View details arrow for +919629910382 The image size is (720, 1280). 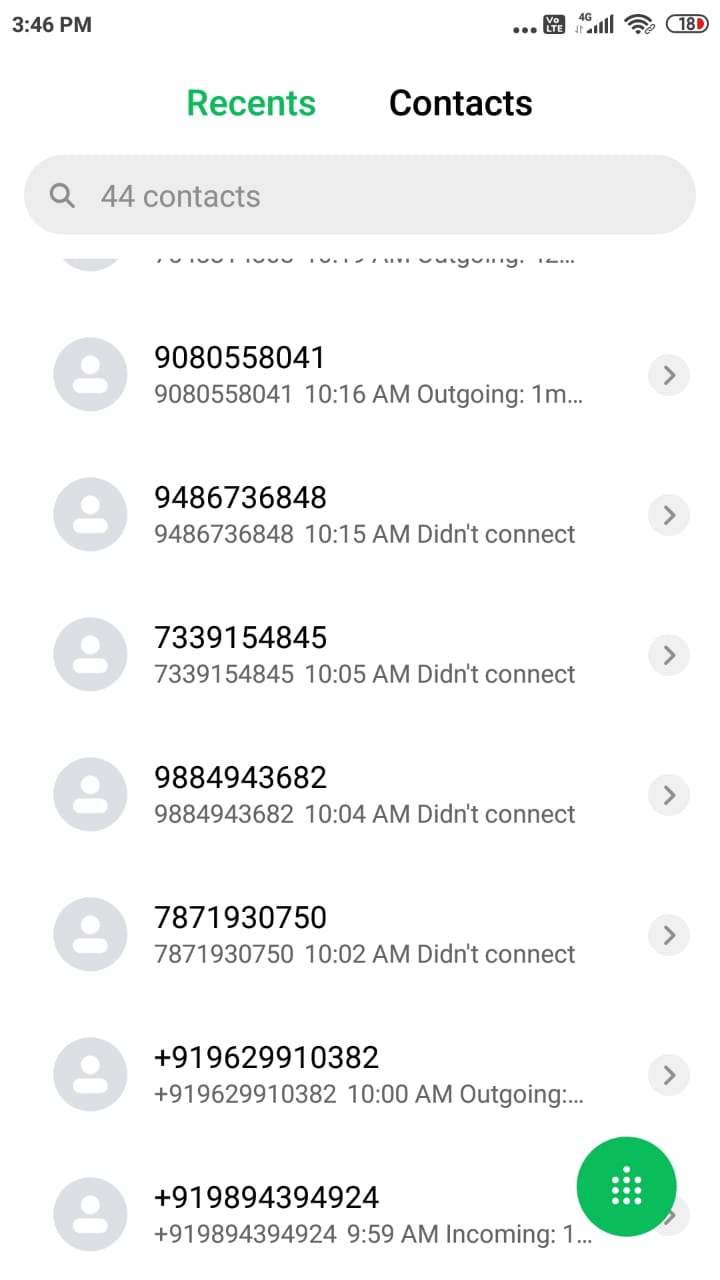[x=669, y=1075]
